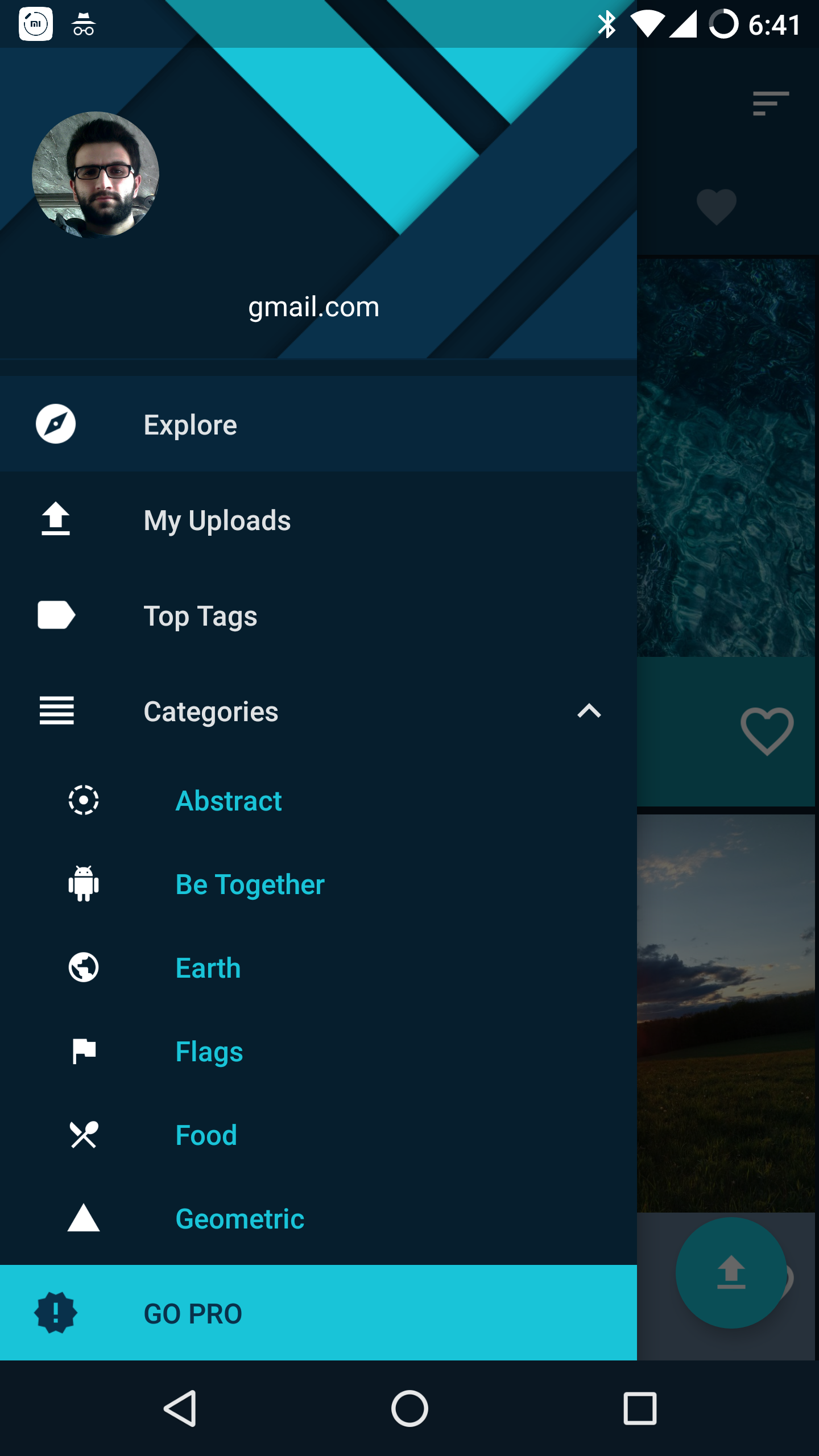Open the sunset field wallpaper
Screen dimensions: 819x1456
727,1012
